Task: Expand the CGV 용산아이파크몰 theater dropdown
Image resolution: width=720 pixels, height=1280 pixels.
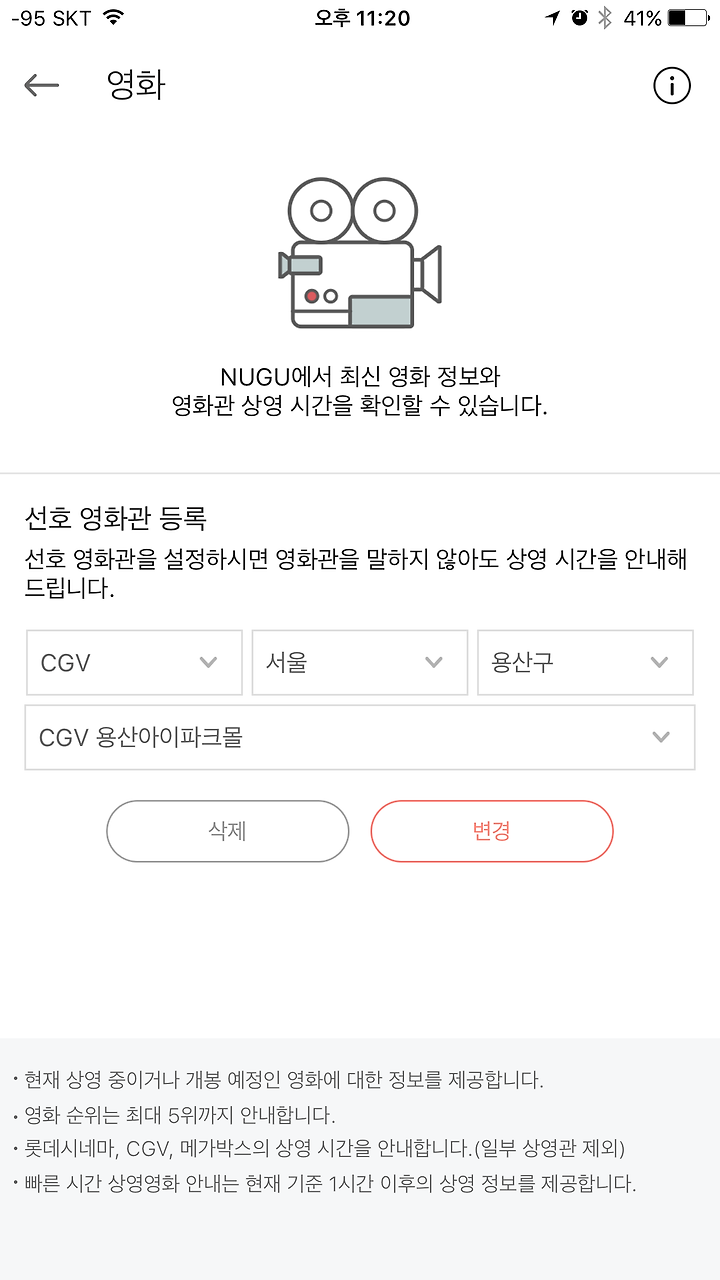Action: tap(360, 737)
